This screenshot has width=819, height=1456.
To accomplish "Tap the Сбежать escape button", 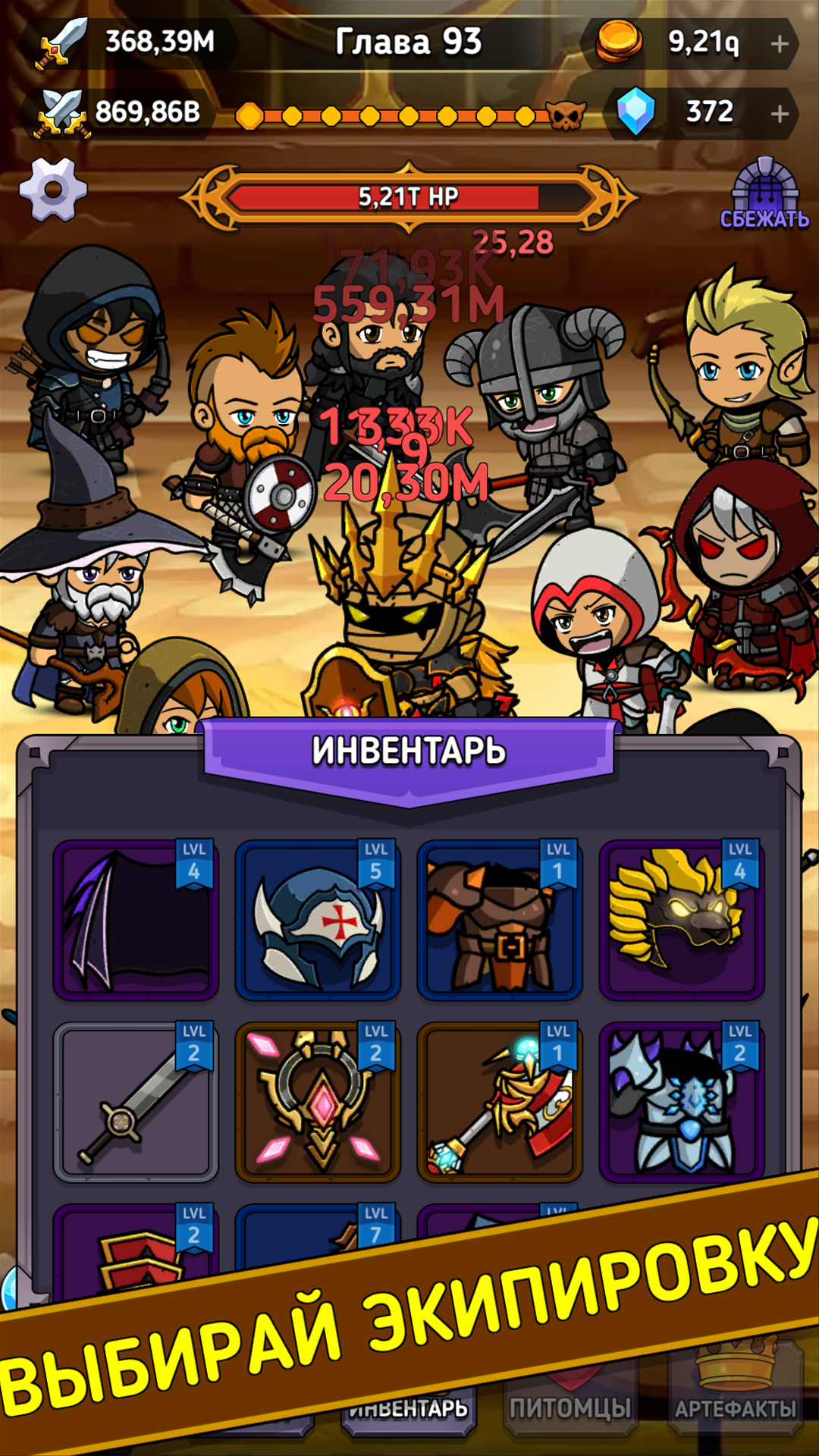I will point(764,194).
